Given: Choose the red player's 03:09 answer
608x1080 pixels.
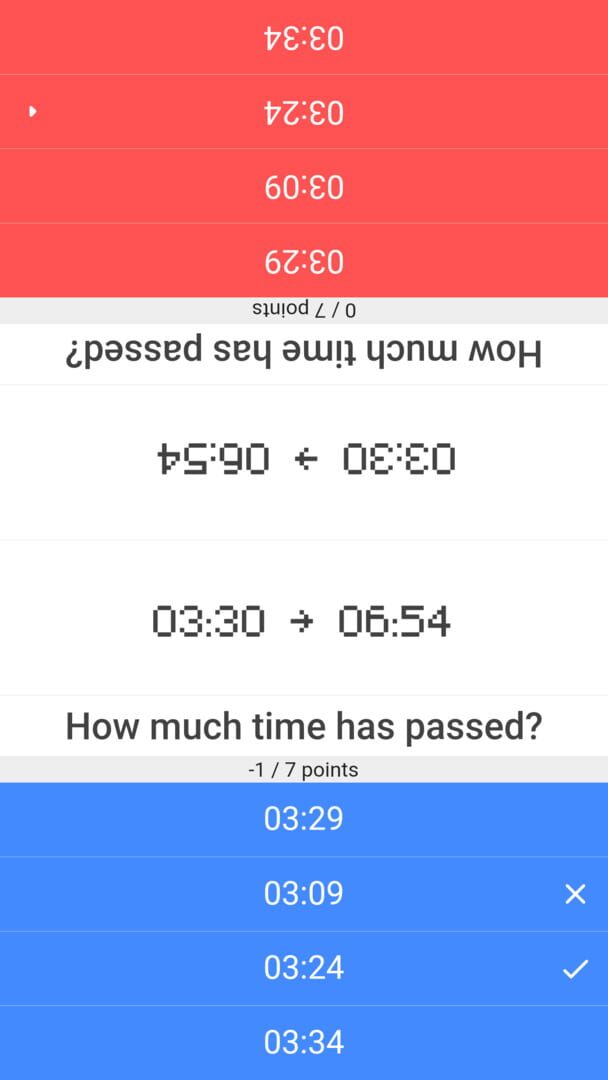Looking at the screenshot, I should (x=304, y=186).
